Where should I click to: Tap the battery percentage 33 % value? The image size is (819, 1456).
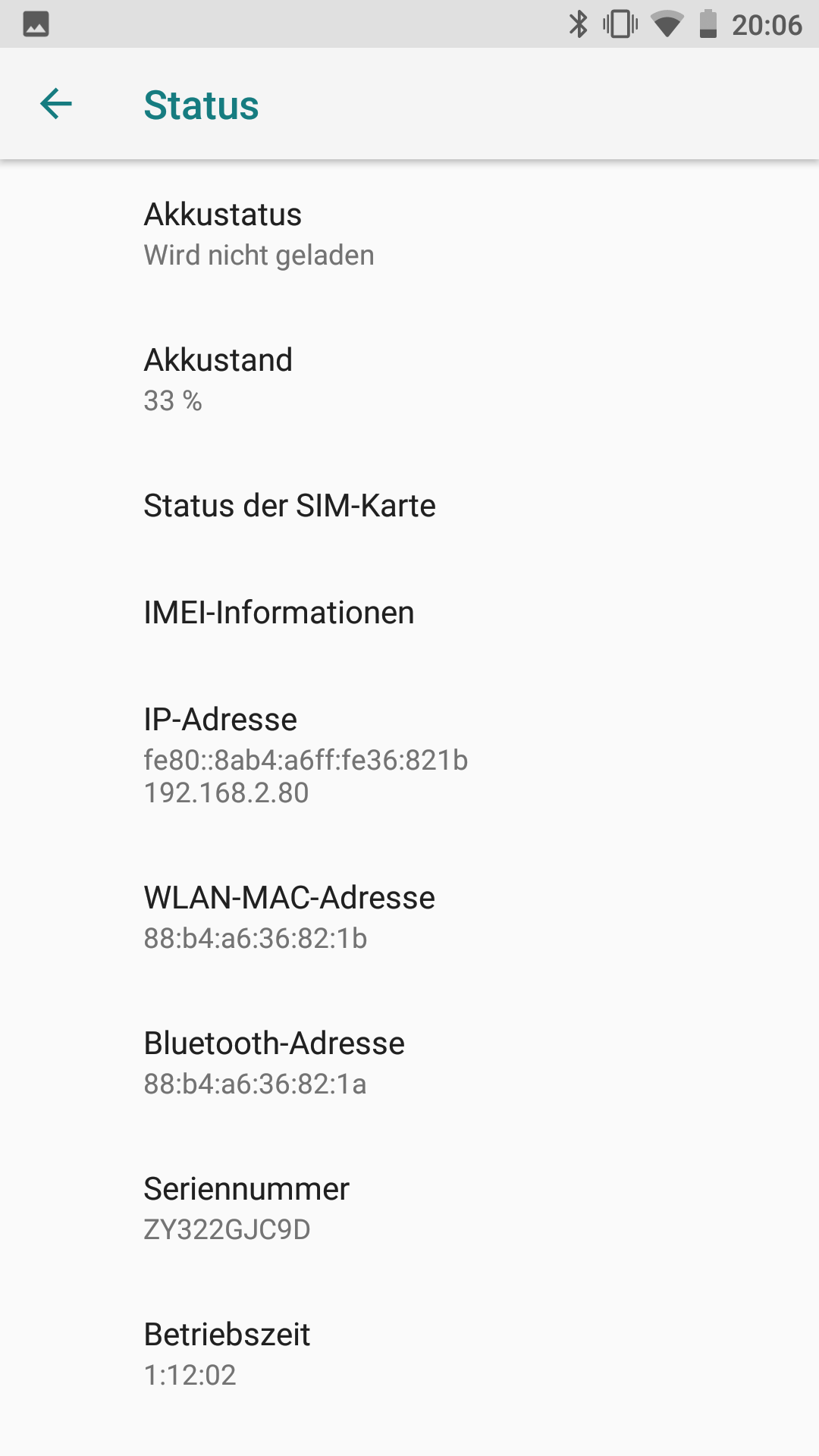(173, 402)
